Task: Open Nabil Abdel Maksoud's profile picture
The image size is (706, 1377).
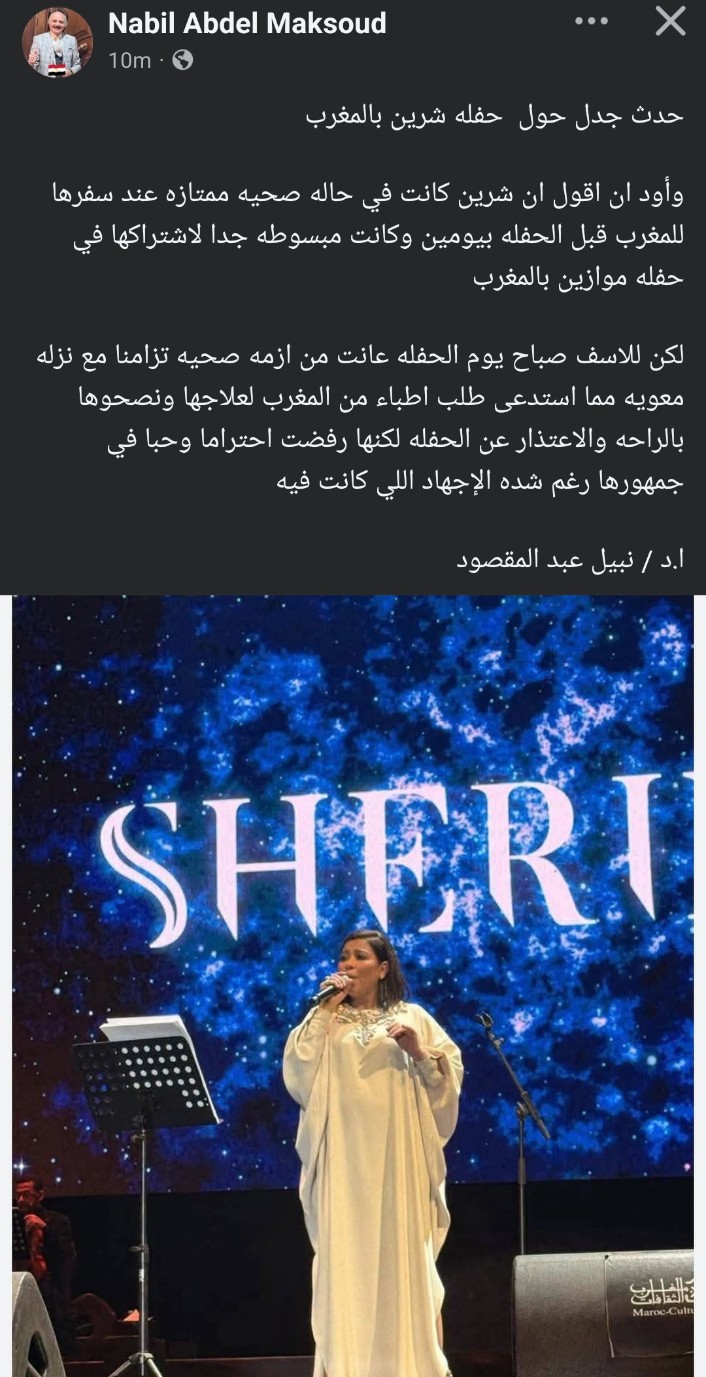Action: tap(56, 41)
